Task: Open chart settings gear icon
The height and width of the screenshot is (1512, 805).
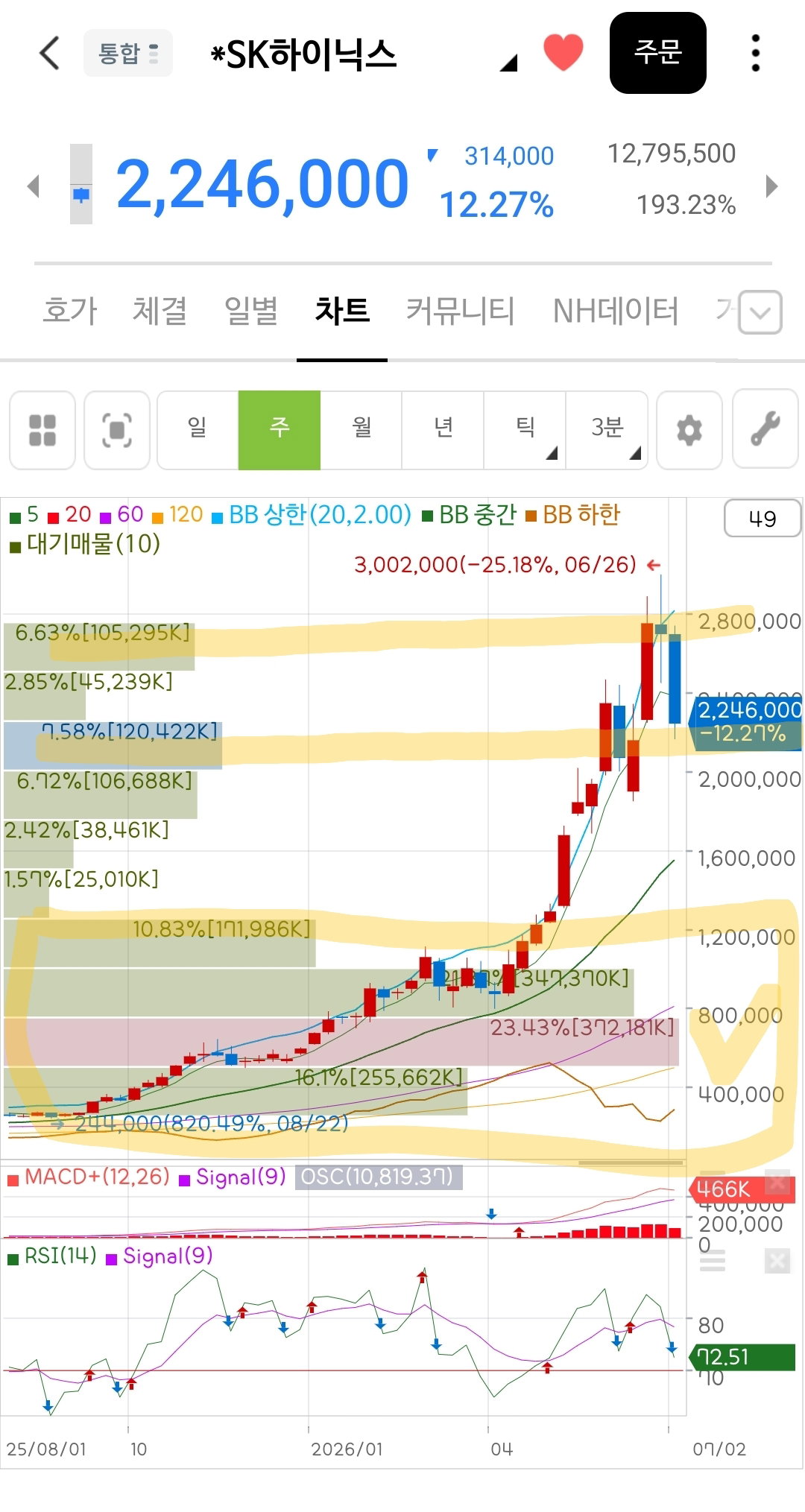Action: click(689, 430)
